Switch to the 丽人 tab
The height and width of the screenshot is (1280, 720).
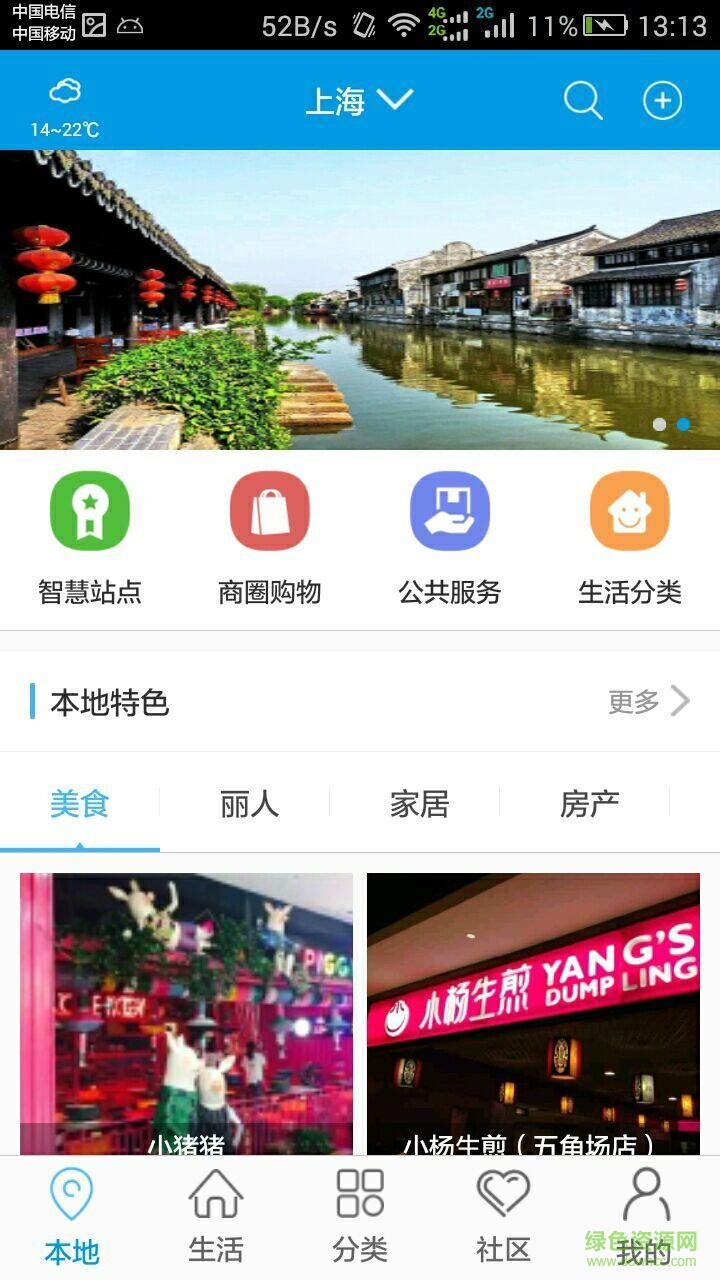(249, 803)
